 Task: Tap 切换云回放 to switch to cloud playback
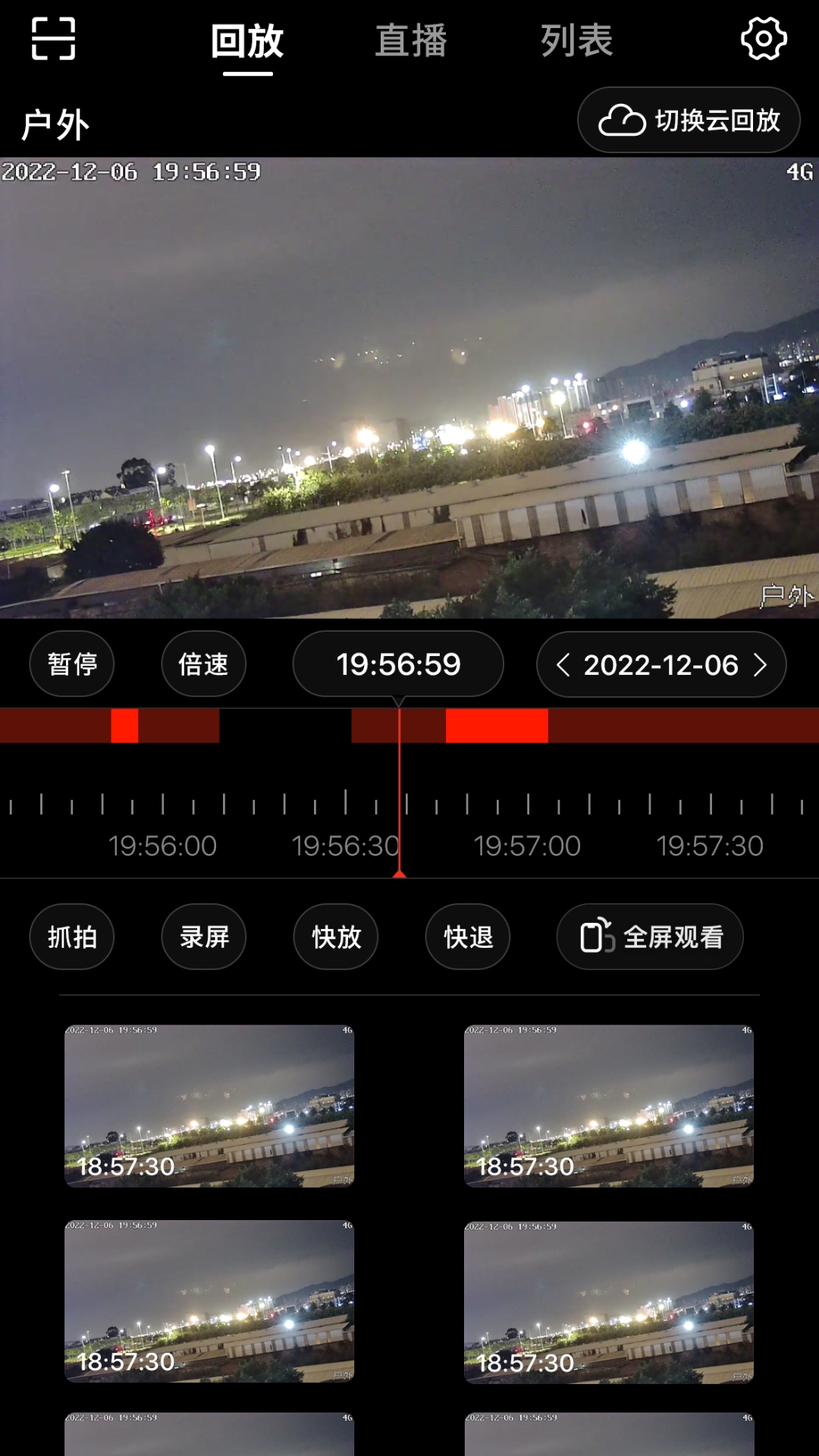689,121
